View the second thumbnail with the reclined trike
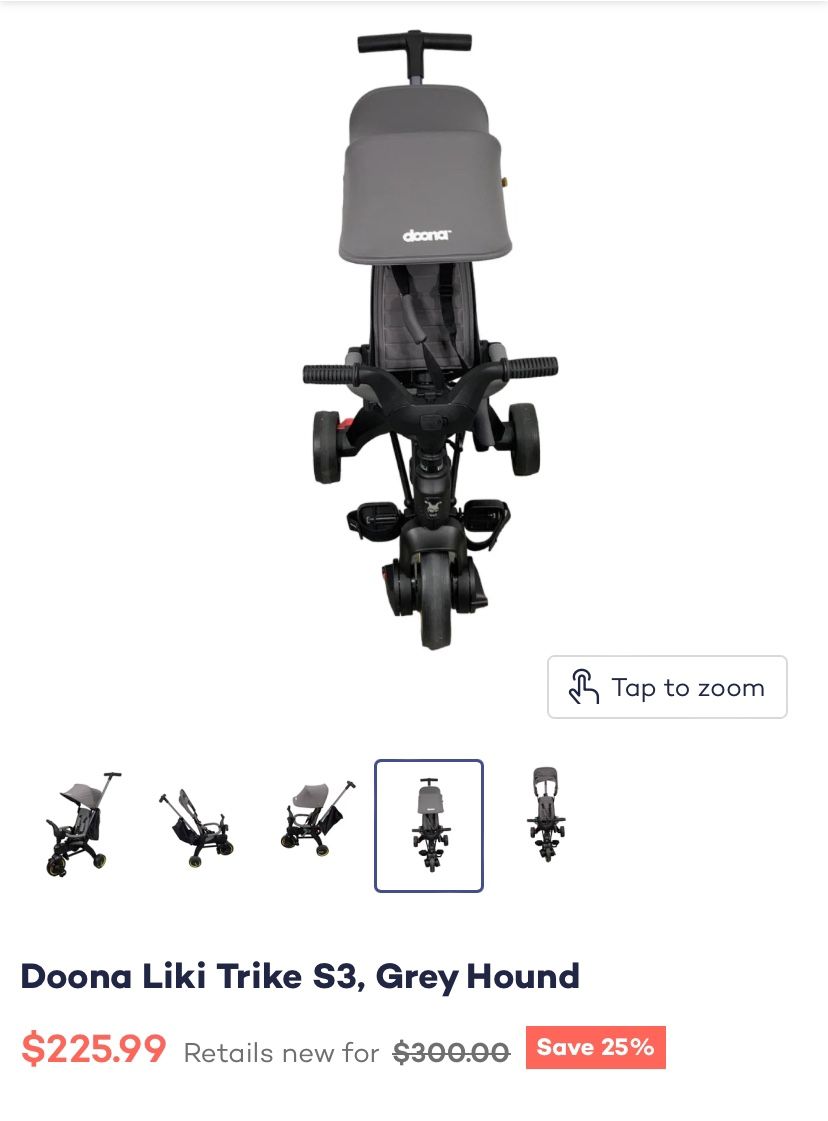 [x=197, y=824]
